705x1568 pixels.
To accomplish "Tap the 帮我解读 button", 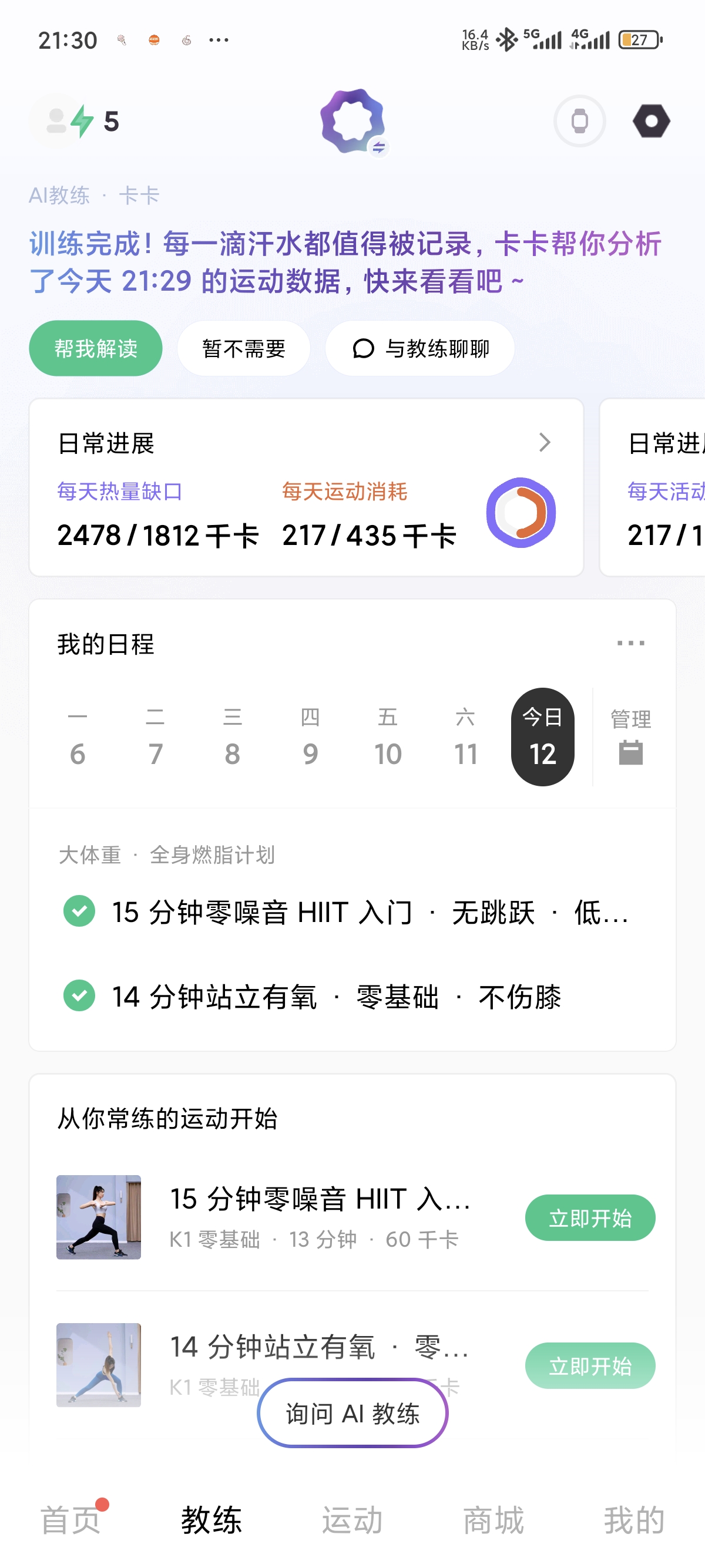I will click(96, 348).
